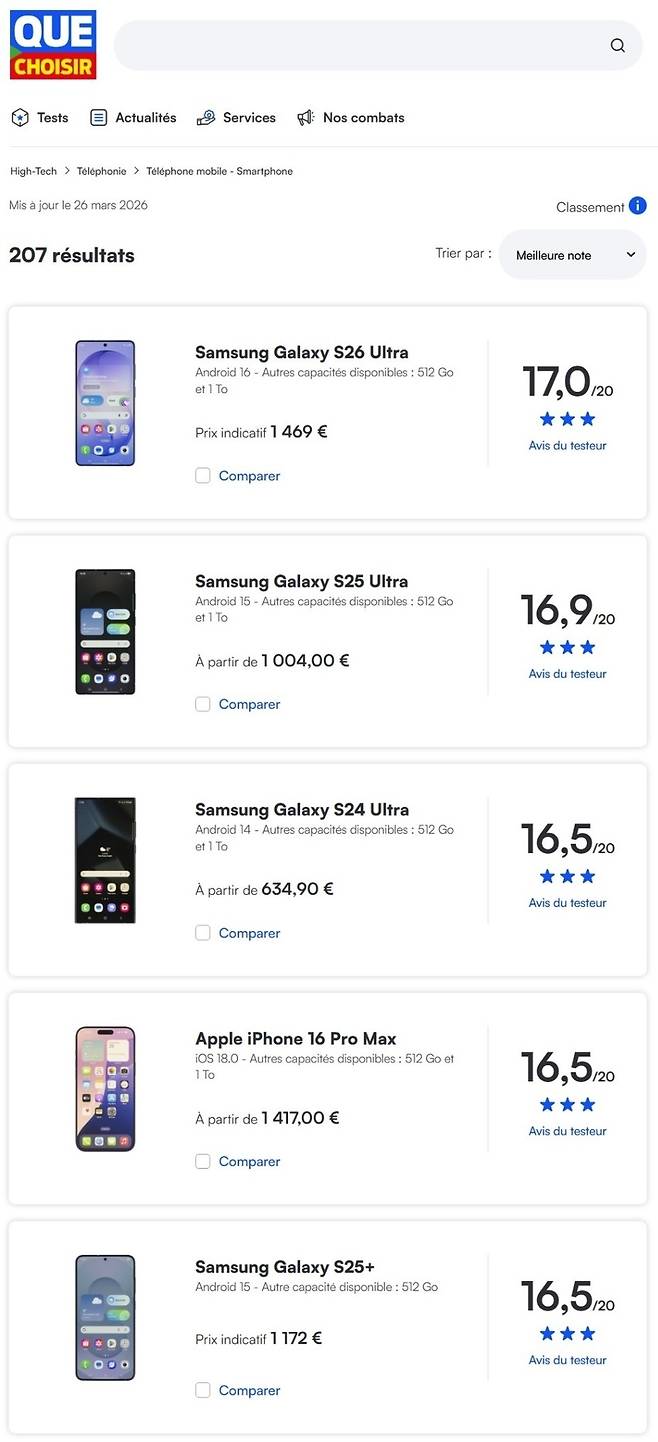The height and width of the screenshot is (1442, 658).
Task: Check Comparer for Galaxy S25+
Action: pyautogui.click(x=203, y=1390)
